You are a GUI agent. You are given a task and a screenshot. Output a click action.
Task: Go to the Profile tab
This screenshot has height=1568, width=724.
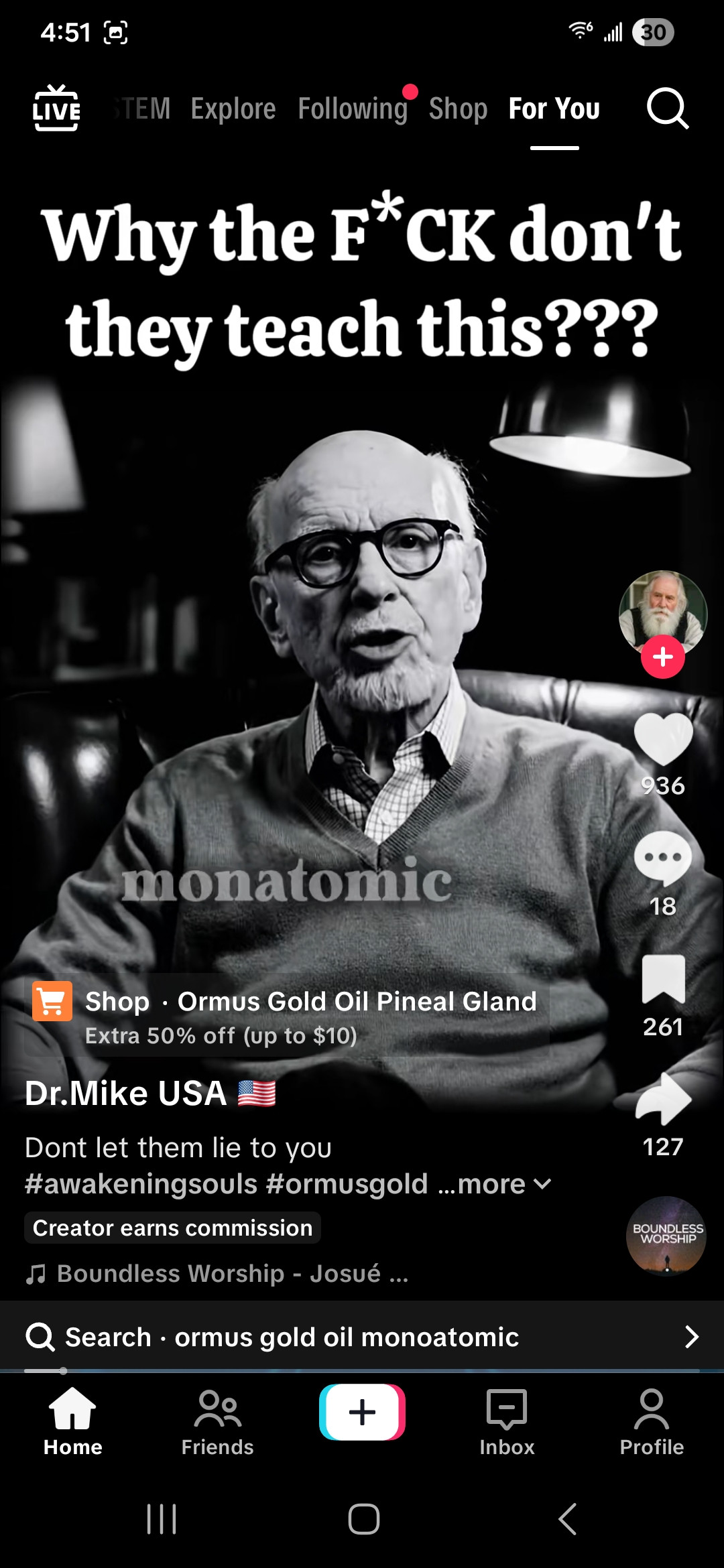coord(651,1422)
